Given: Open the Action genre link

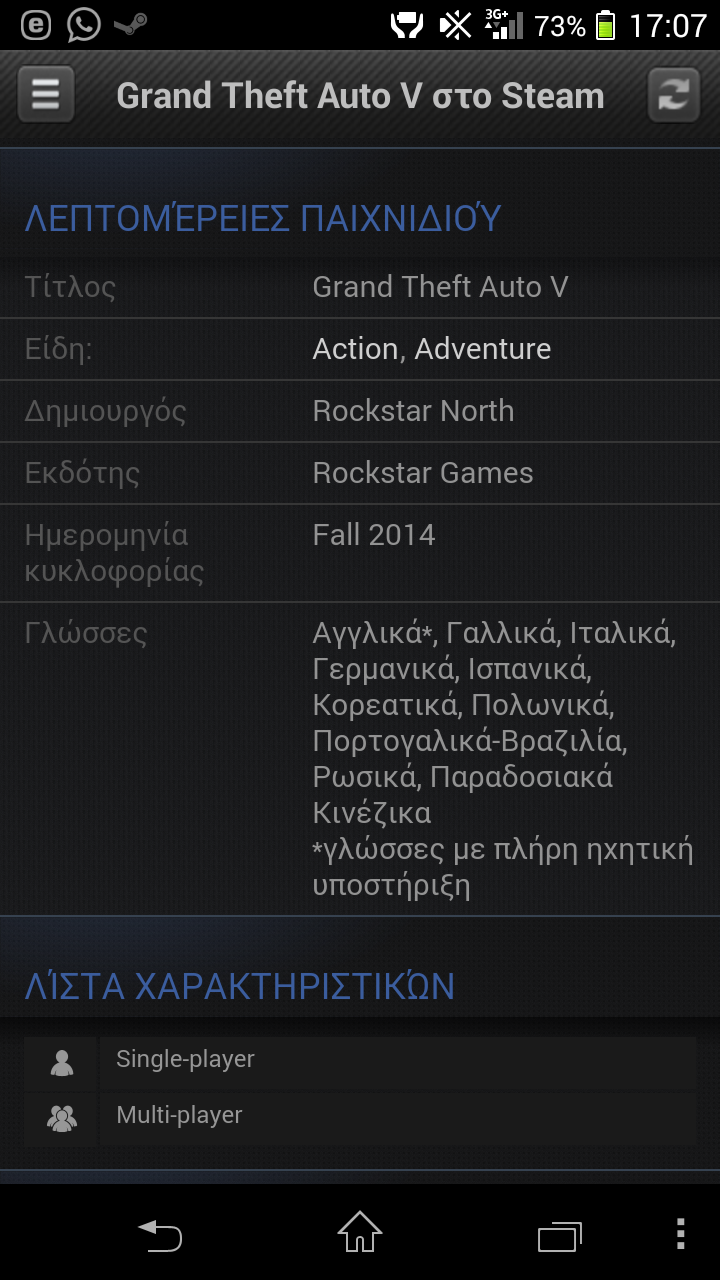Looking at the screenshot, I should point(355,349).
